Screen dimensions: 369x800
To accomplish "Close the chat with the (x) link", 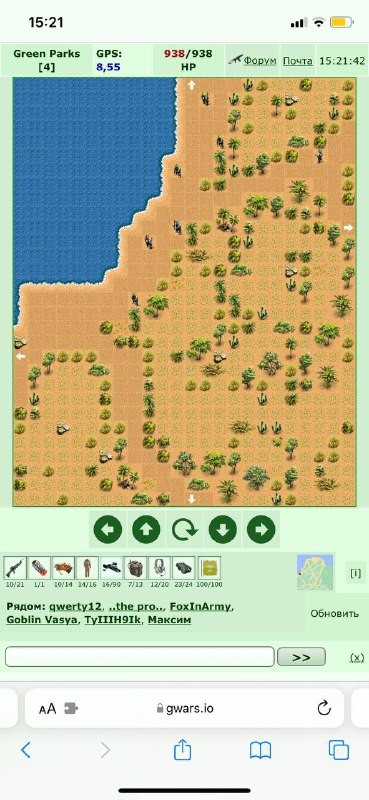I will click(x=357, y=657).
